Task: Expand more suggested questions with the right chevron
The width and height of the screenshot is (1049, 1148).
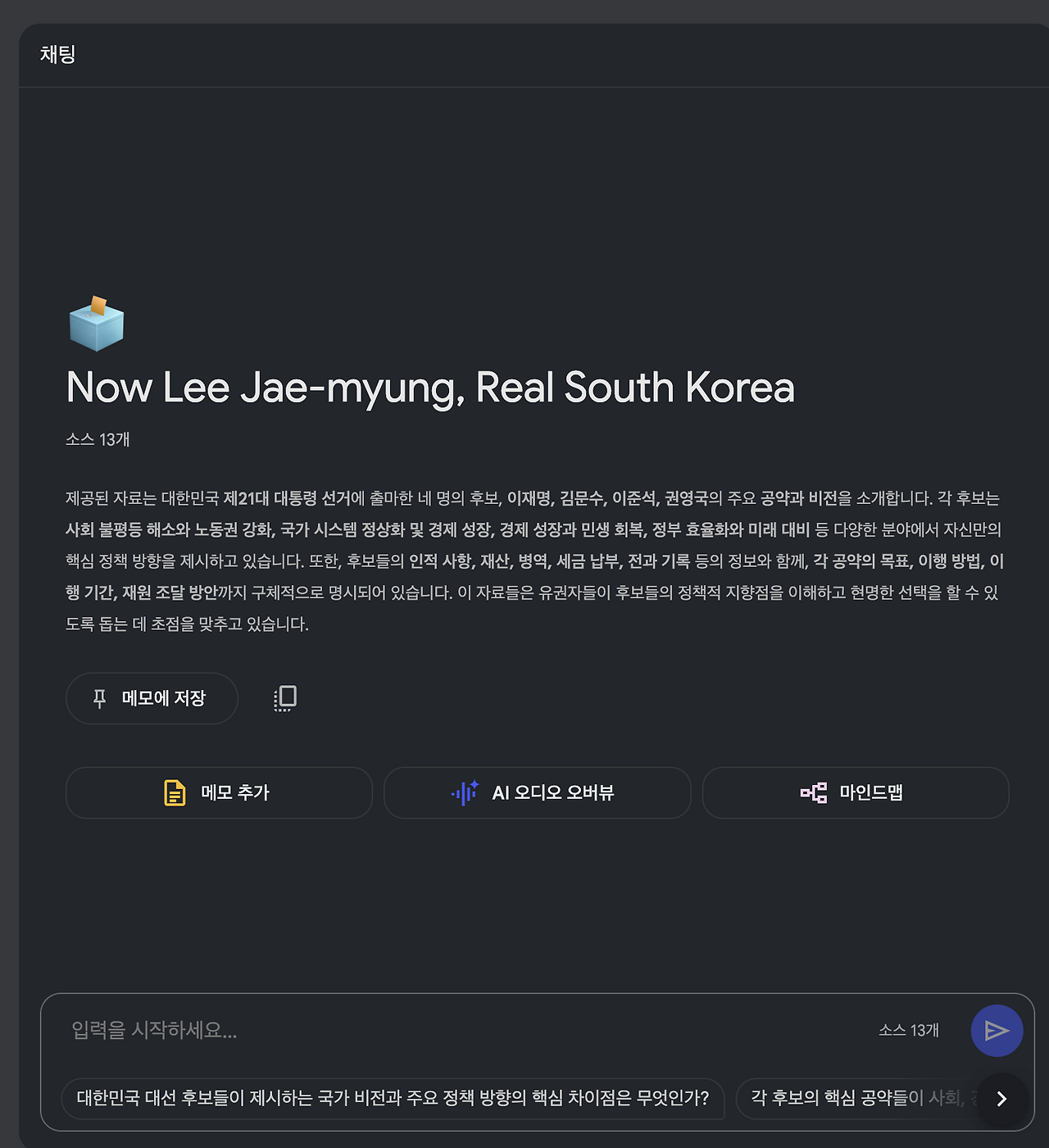Action: point(1001,1100)
